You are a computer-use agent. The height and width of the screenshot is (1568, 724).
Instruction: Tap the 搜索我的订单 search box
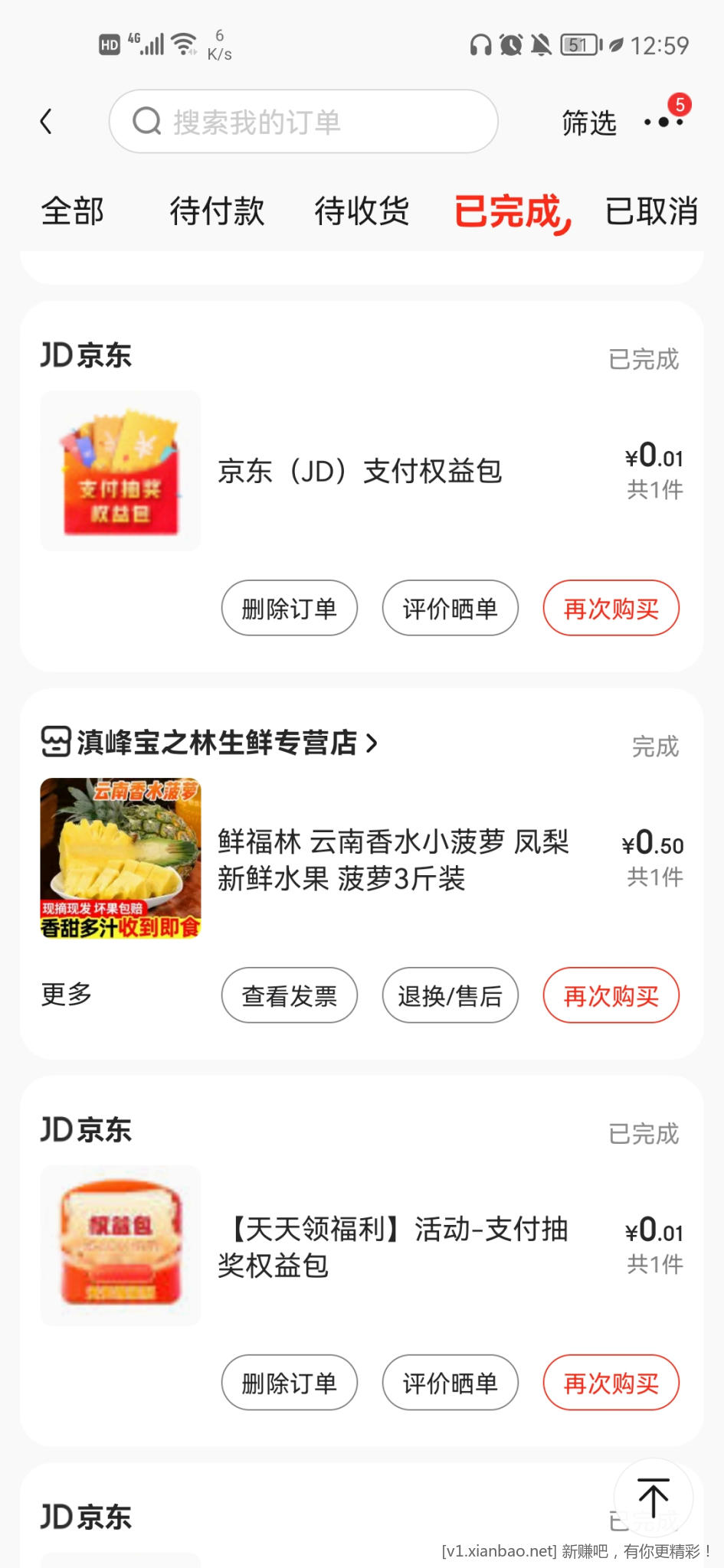coord(303,122)
